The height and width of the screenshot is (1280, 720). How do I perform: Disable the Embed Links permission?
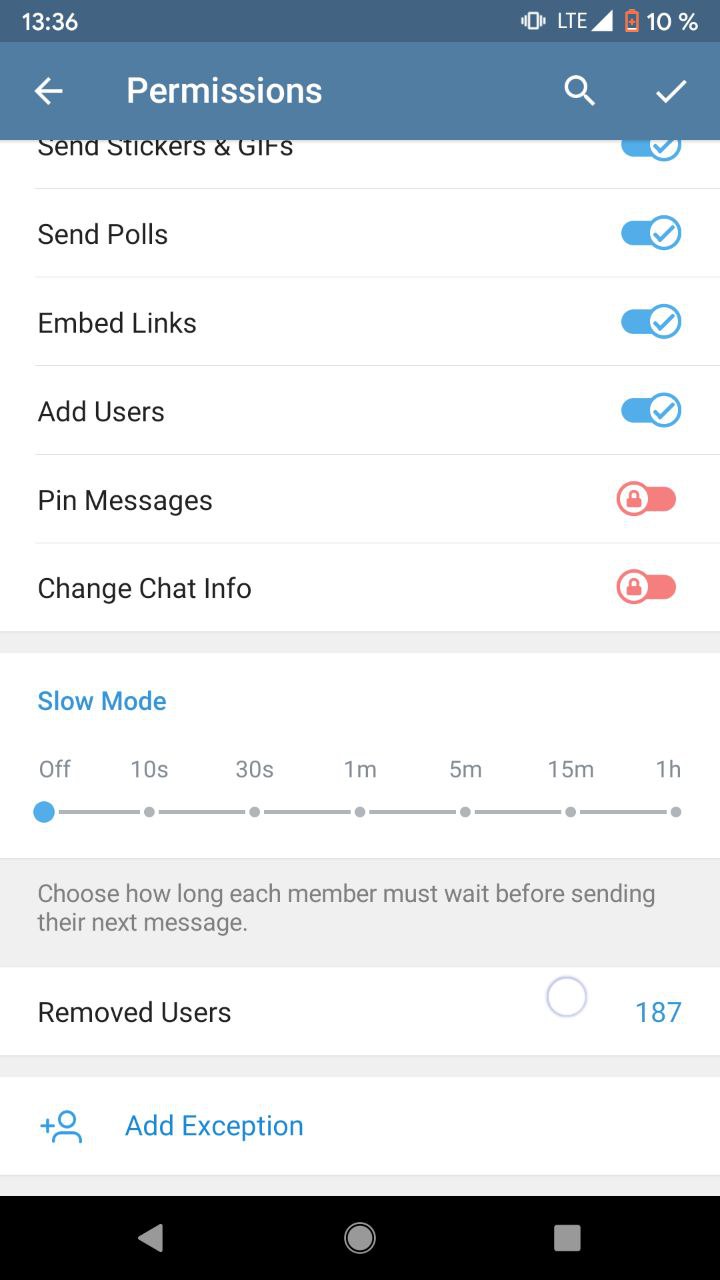(651, 323)
